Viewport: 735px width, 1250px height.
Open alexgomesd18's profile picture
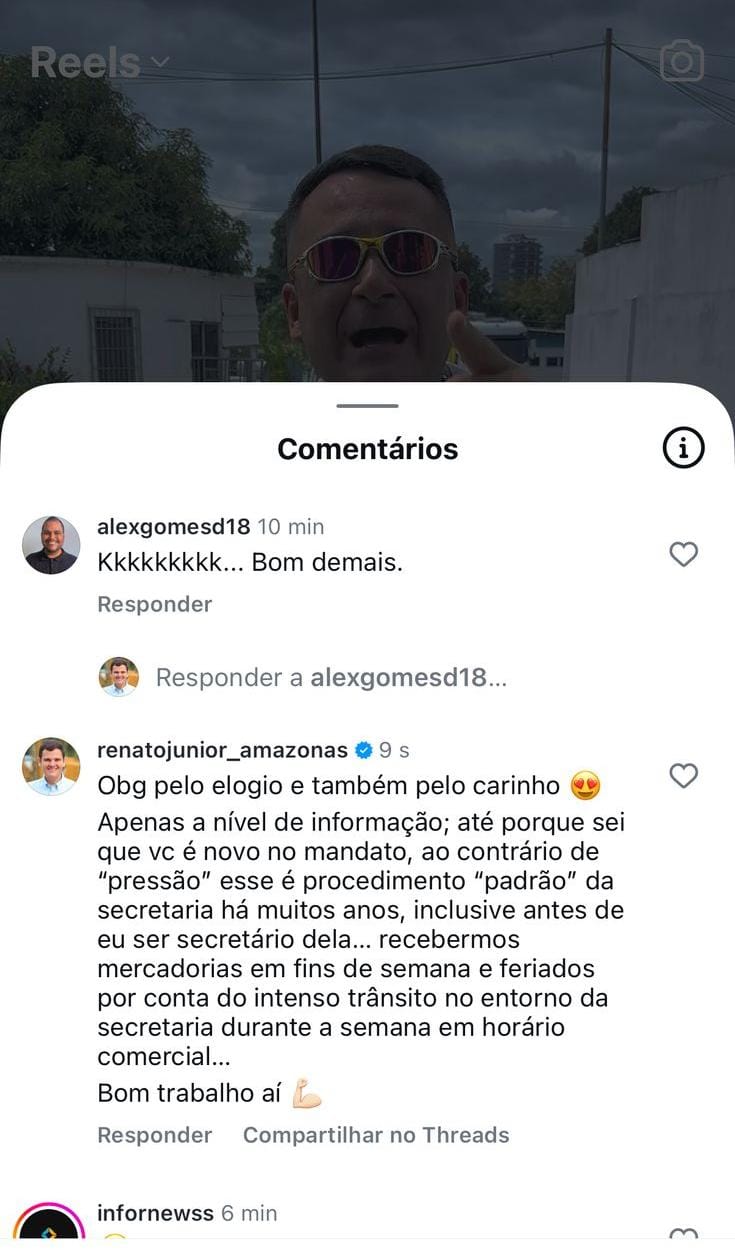coord(51,545)
